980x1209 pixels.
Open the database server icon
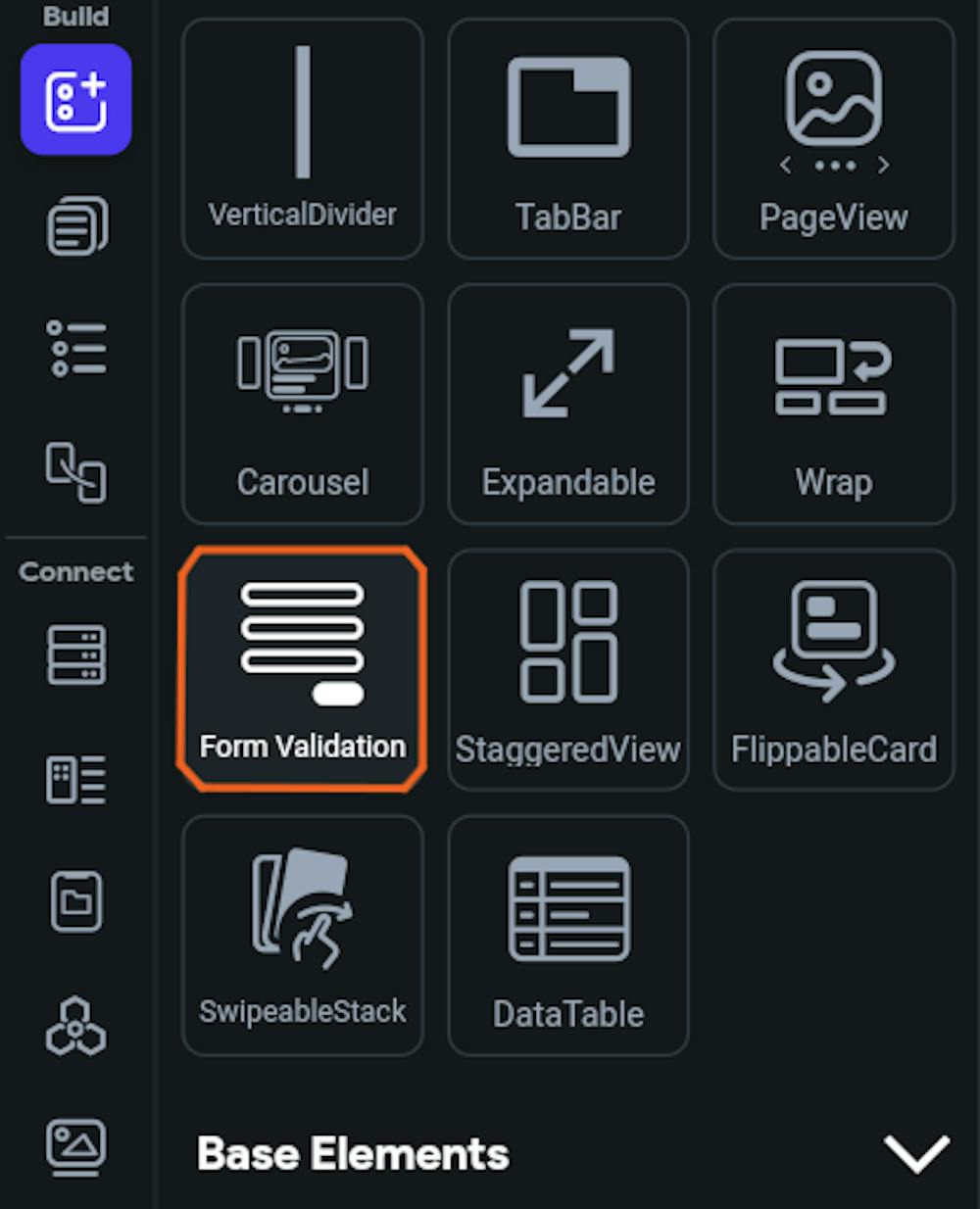pyautogui.click(x=76, y=654)
